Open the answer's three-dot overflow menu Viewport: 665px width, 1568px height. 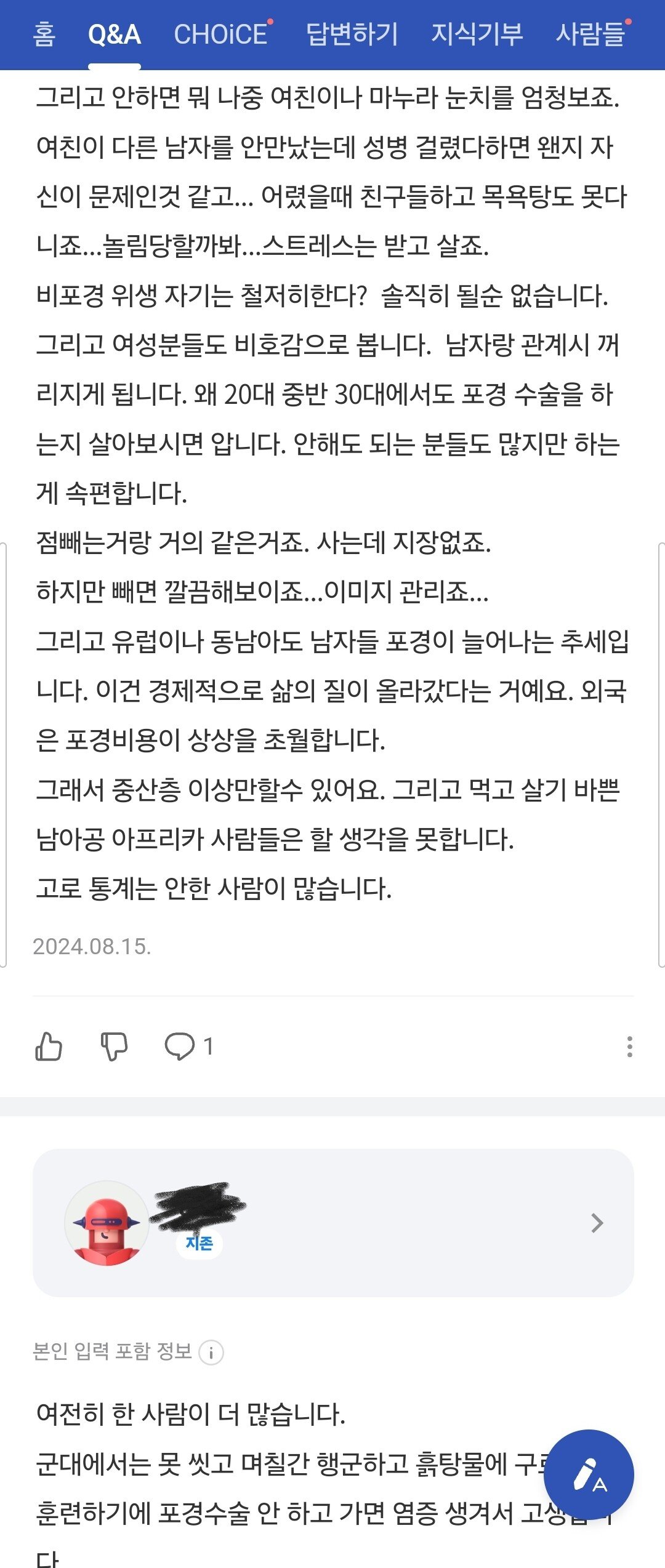629,1046
